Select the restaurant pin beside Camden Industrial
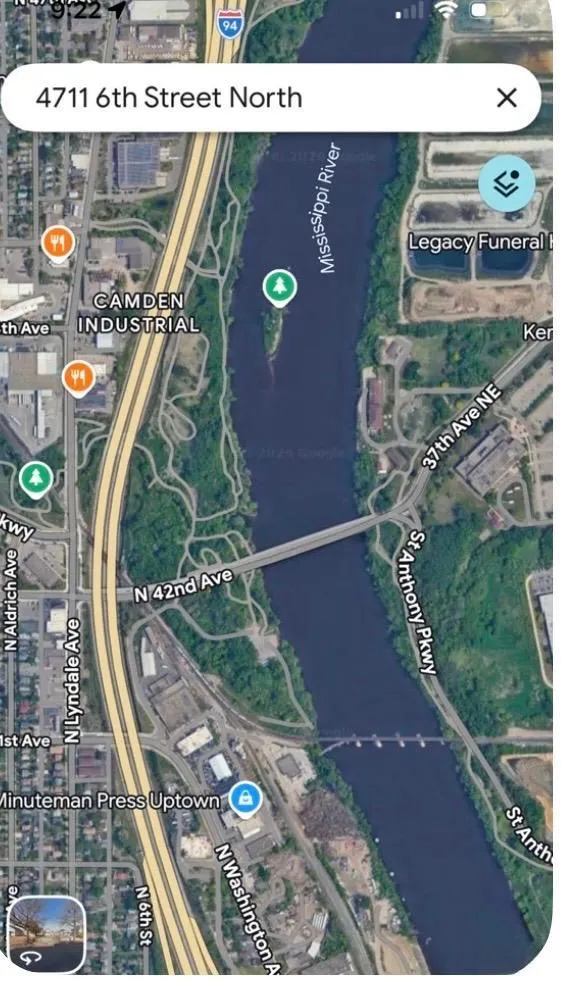Screen dimensions: 561x981 (78, 379)
